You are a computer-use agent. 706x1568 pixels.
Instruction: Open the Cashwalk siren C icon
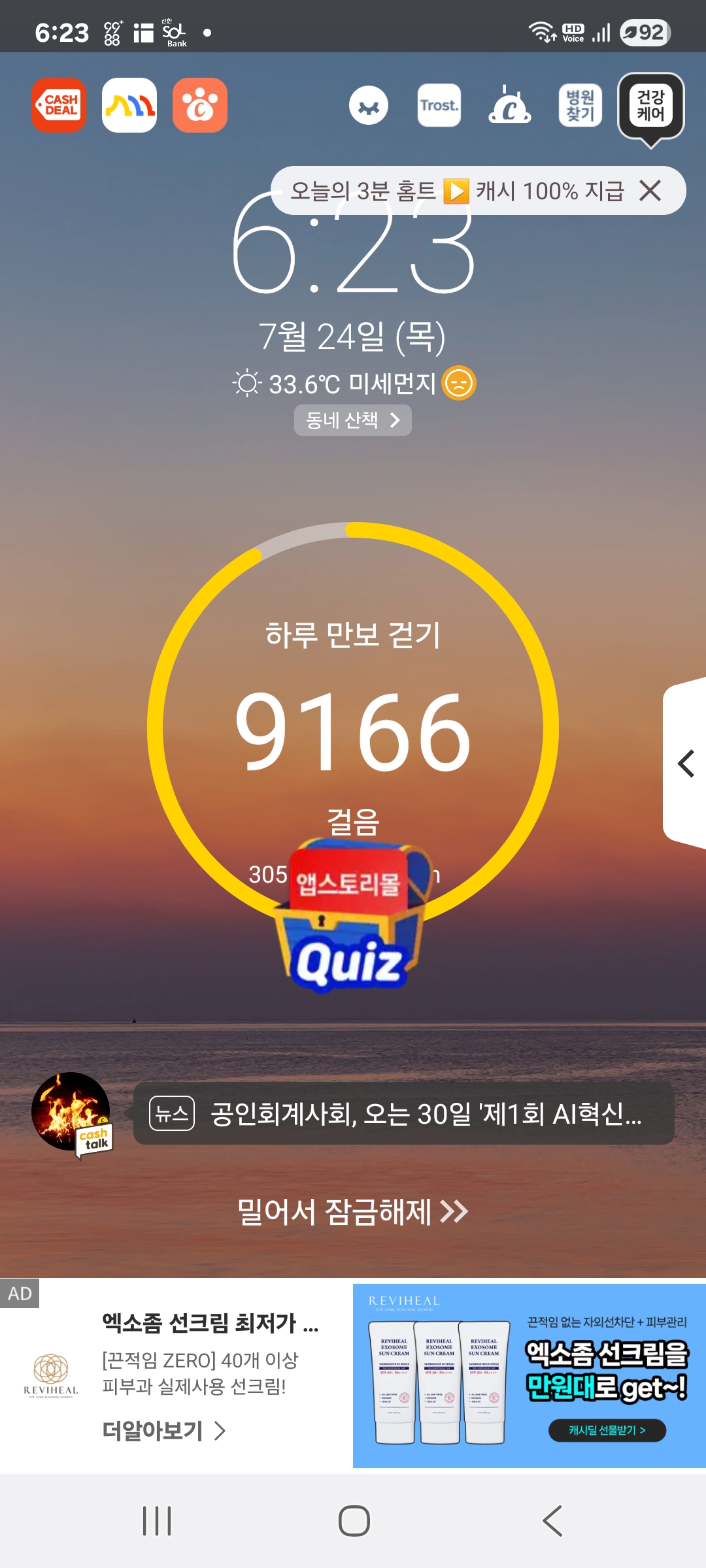tap(509, 105)
